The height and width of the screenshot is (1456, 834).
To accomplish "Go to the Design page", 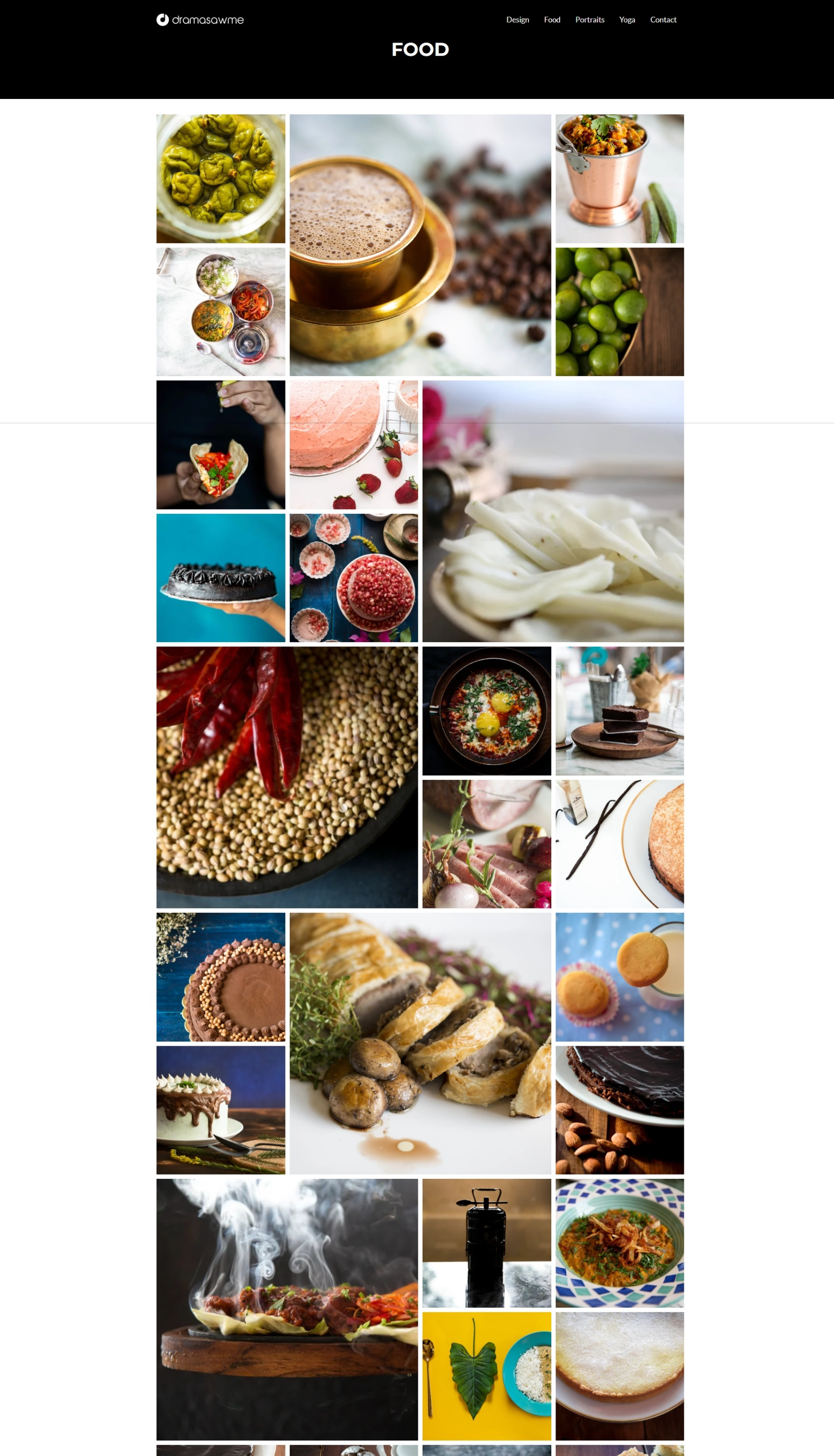I will tap(517, 20).
